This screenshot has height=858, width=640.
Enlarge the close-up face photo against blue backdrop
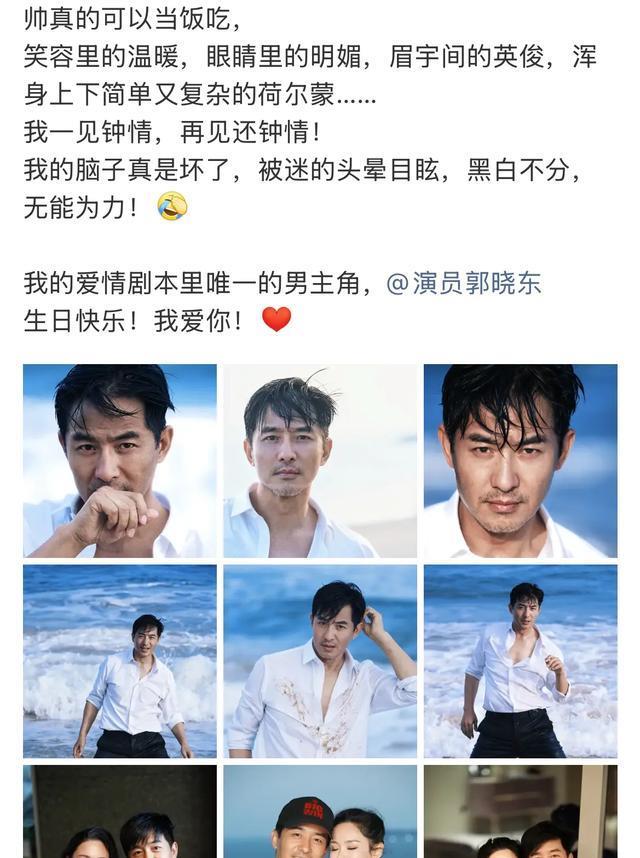point(520,461)
